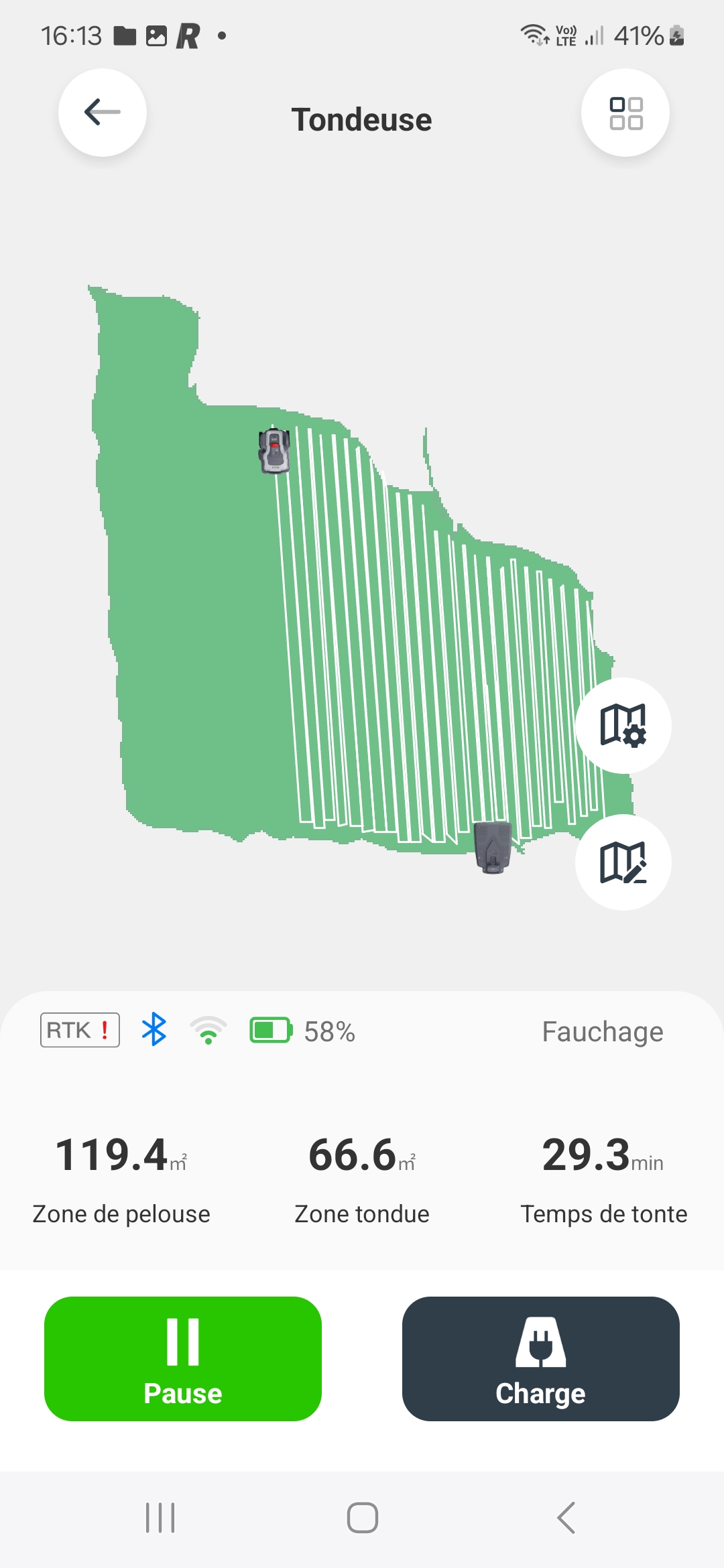Open the grid menu at top right

click(x=625, y=113)
